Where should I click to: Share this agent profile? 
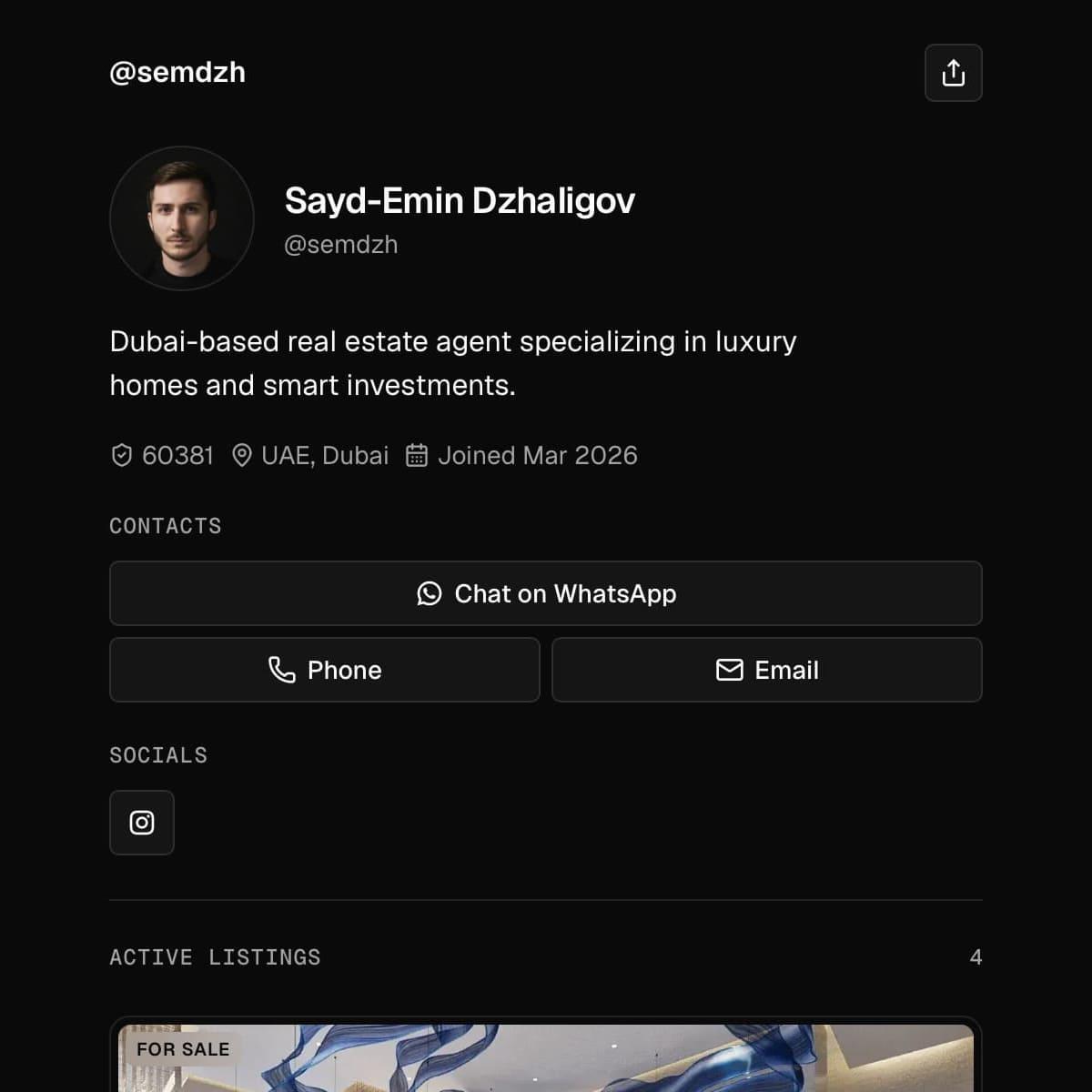click(x=953, y=73)
